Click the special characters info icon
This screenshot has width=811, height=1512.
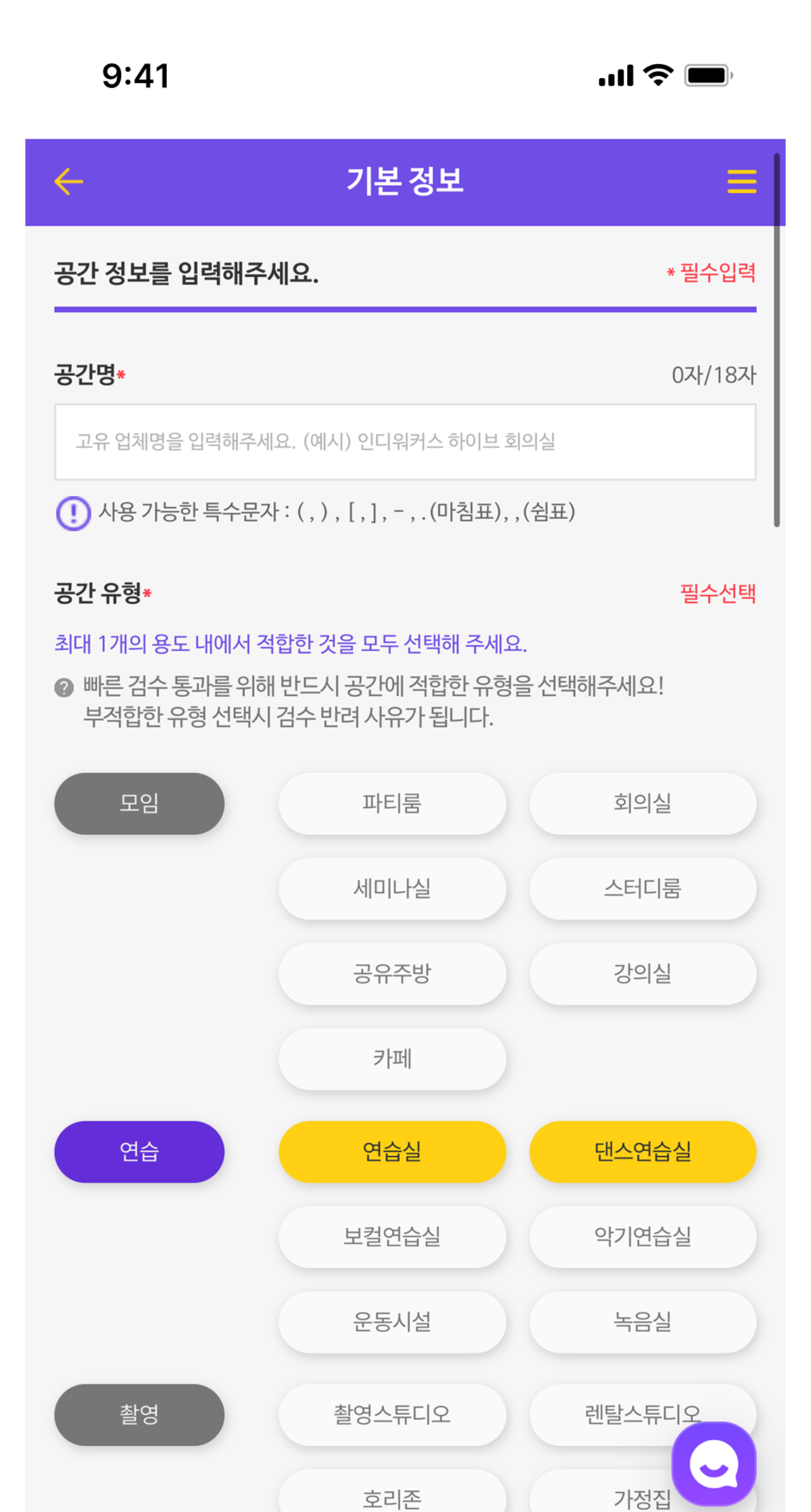click(x=73, y=513)
